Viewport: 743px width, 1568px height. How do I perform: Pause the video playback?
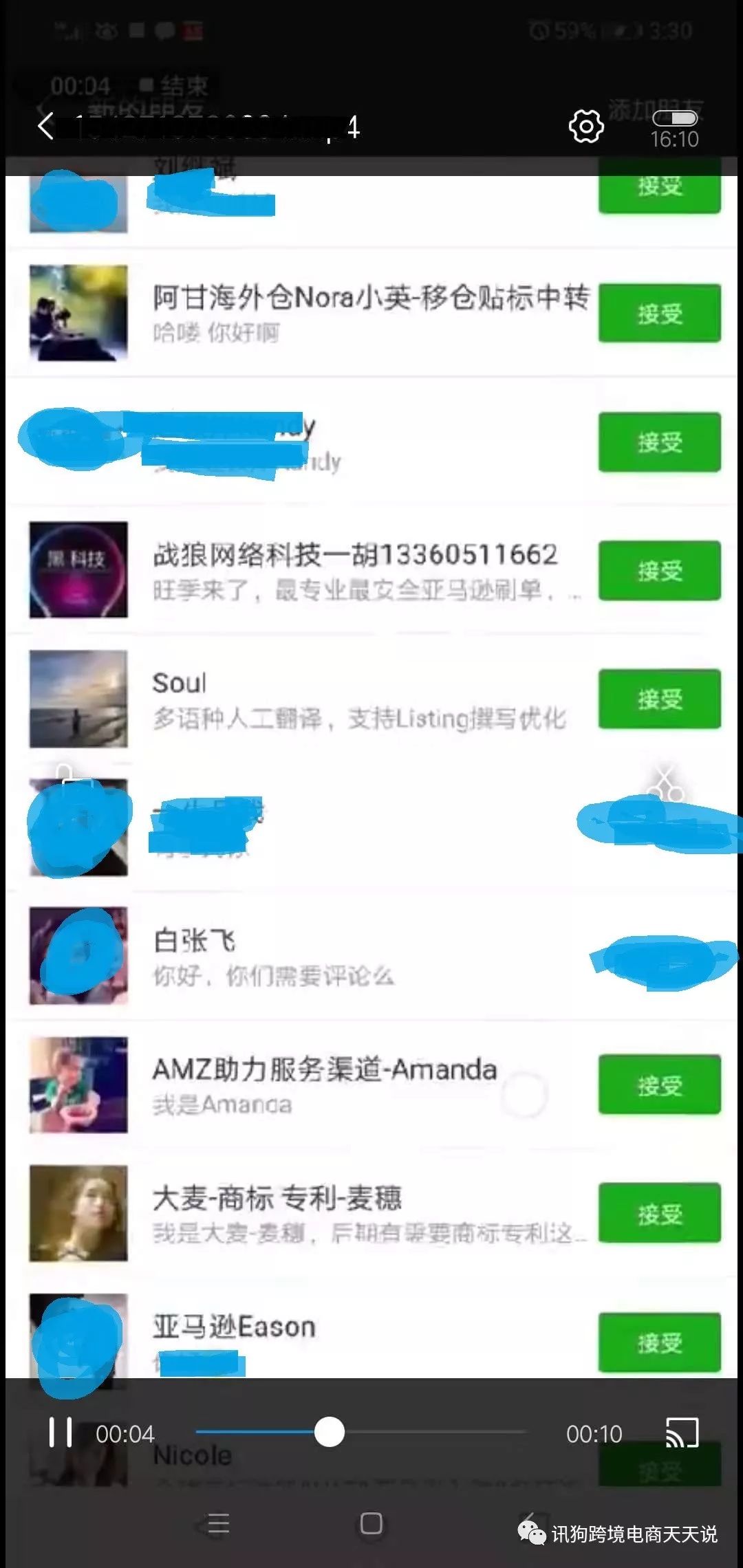click(60, 1433)
